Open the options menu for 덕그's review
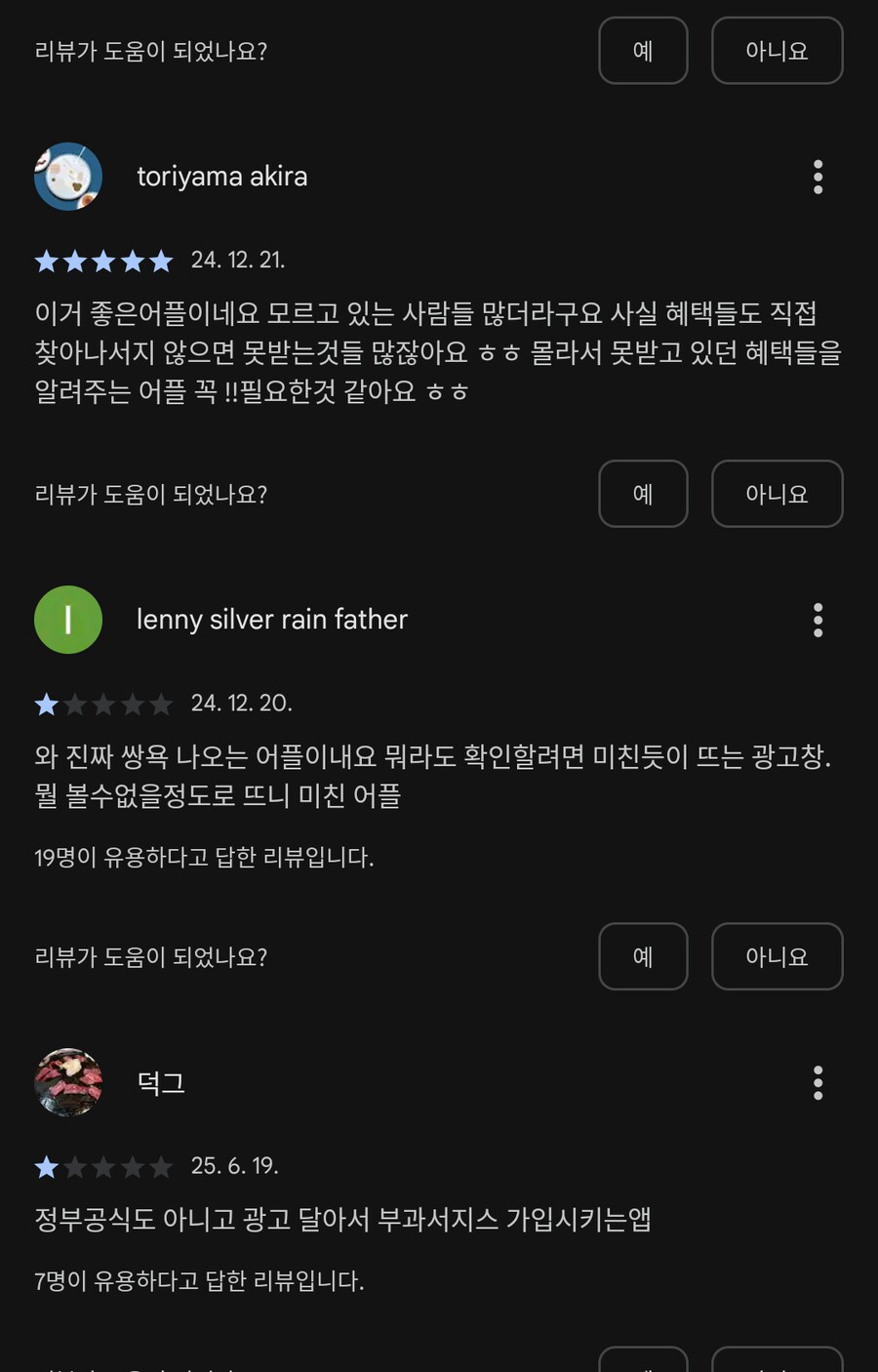 [818, 1083]
